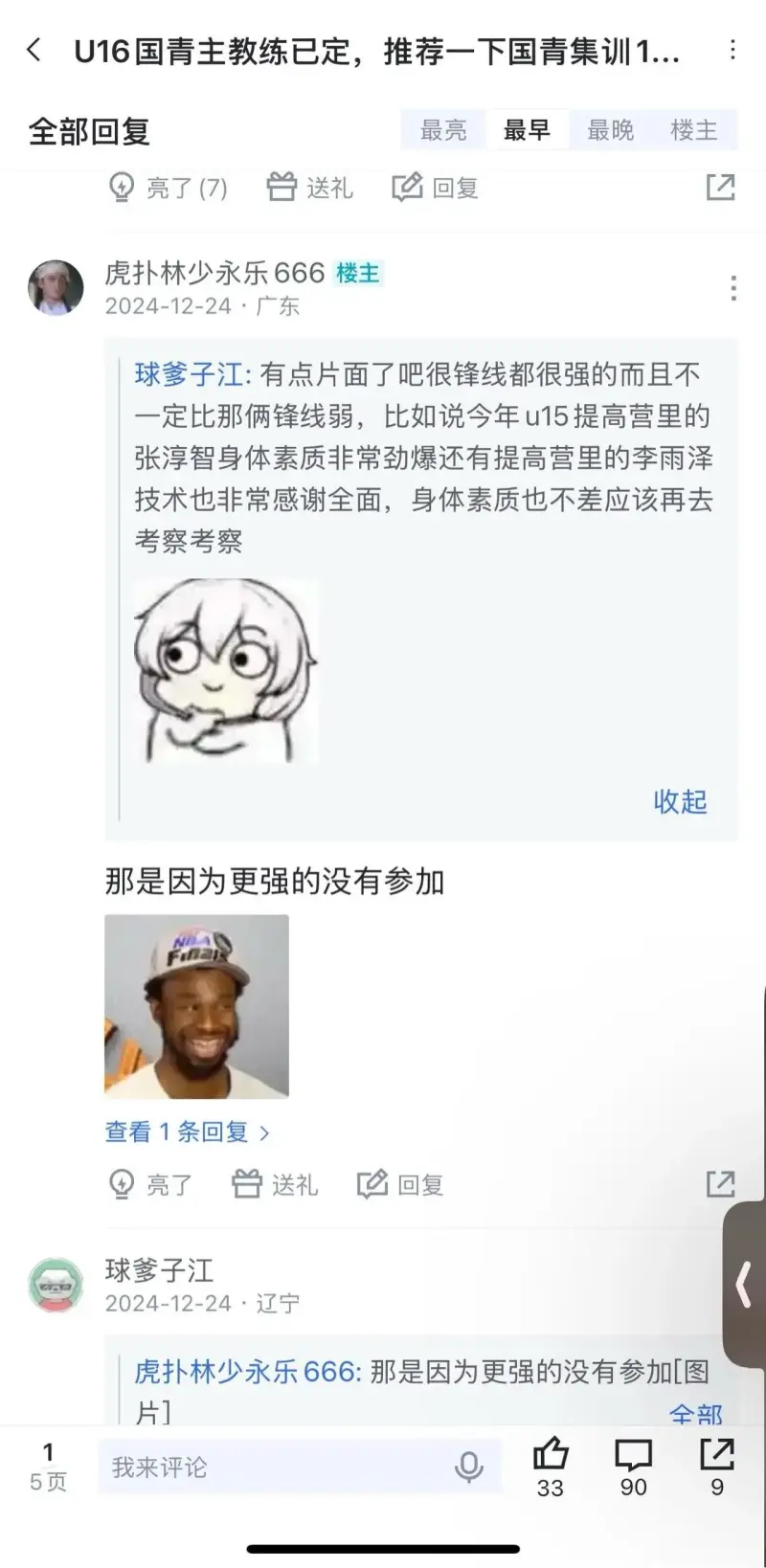This screenshot has height=1568, width=766.
Task: Go back using the top-left arrow
Action: click(x=34, y=50)
